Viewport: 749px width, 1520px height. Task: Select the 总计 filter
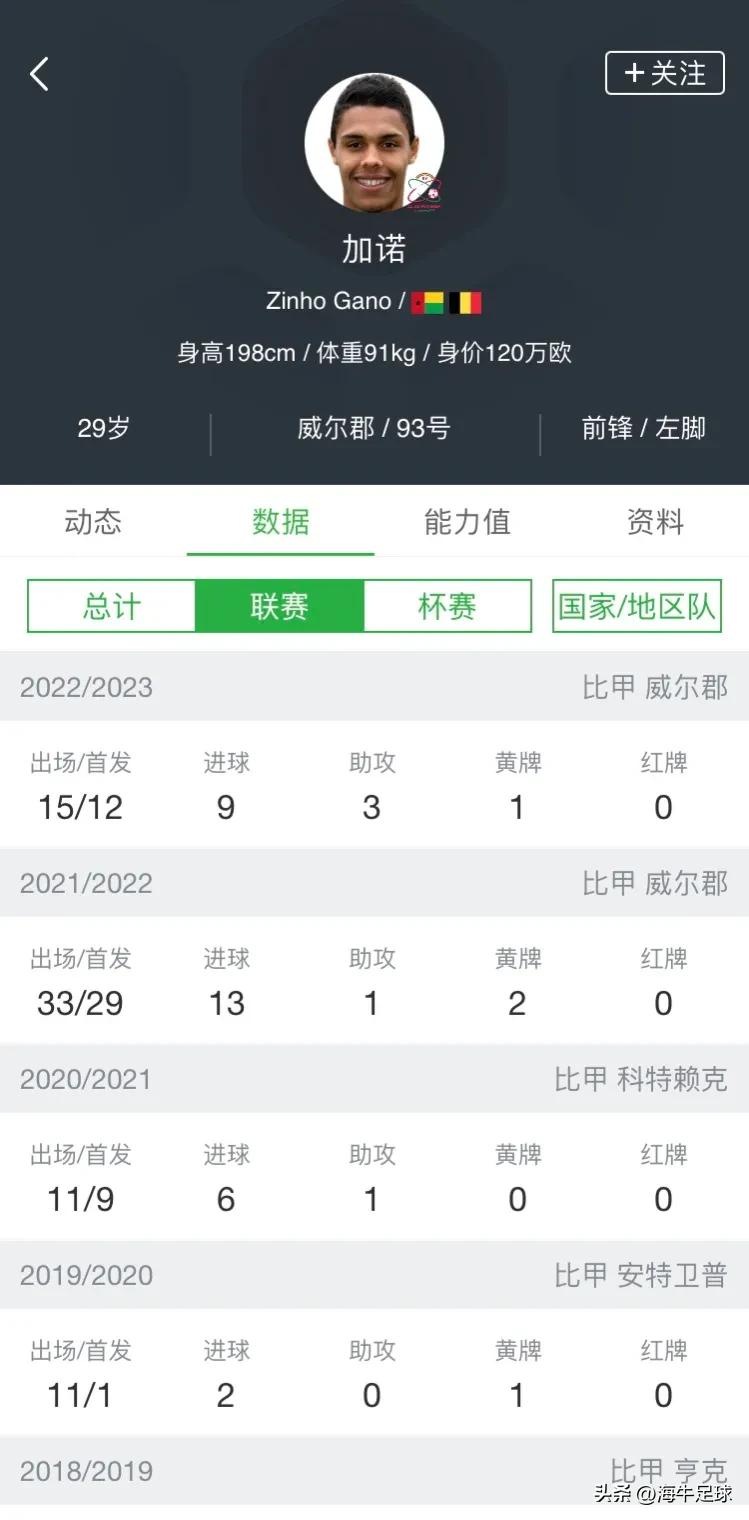click(x=110, y=606)
